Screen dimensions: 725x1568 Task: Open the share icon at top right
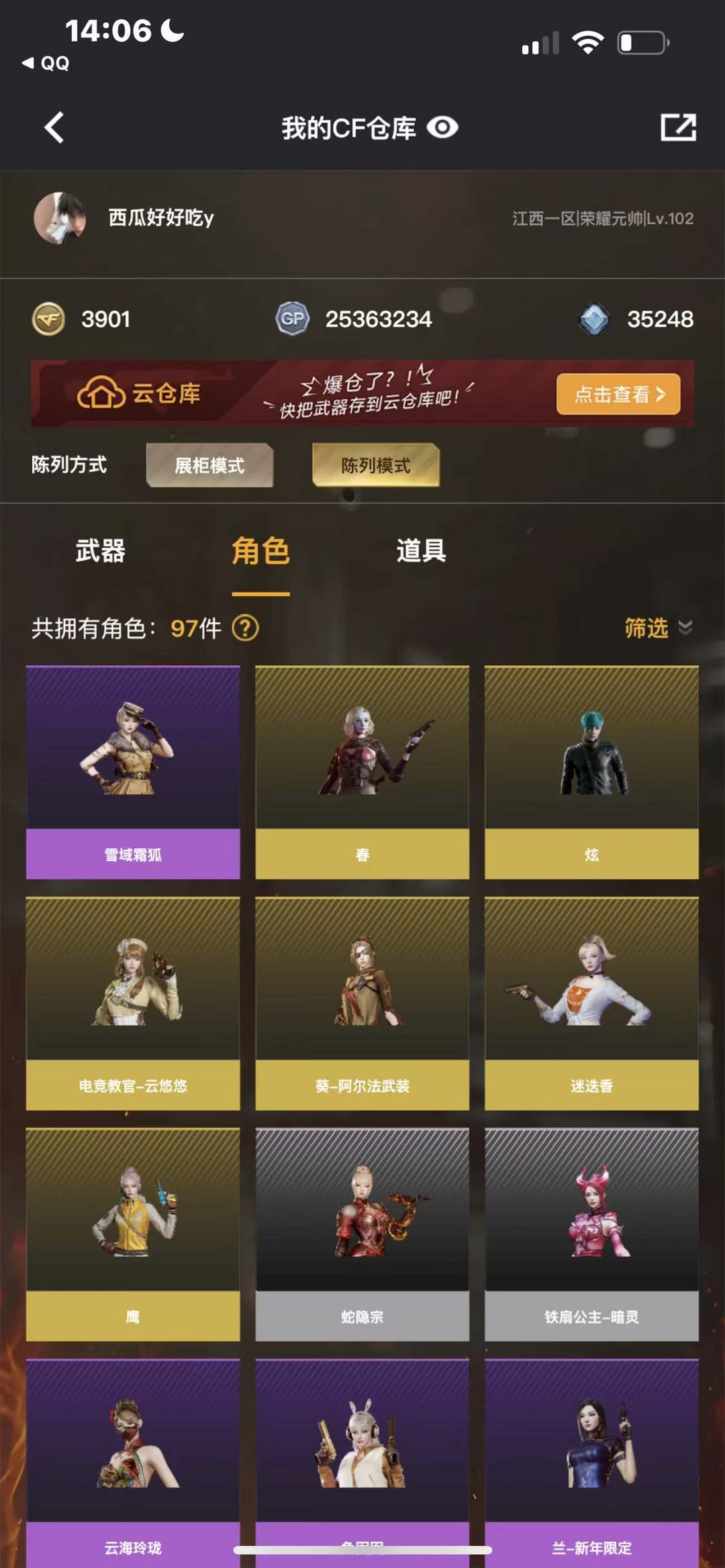coord(681,127)
